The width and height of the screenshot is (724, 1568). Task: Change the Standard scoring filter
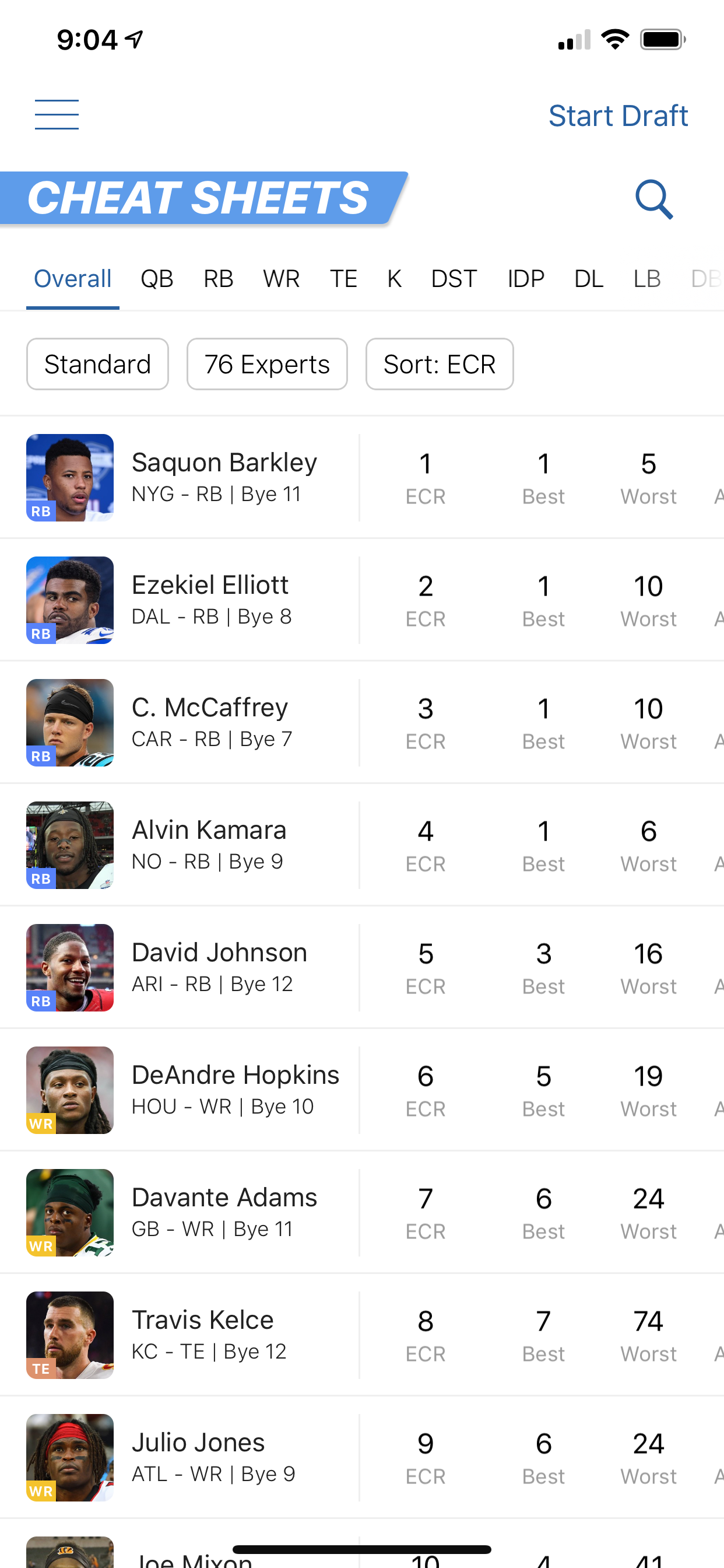click(x=97, y=364)
